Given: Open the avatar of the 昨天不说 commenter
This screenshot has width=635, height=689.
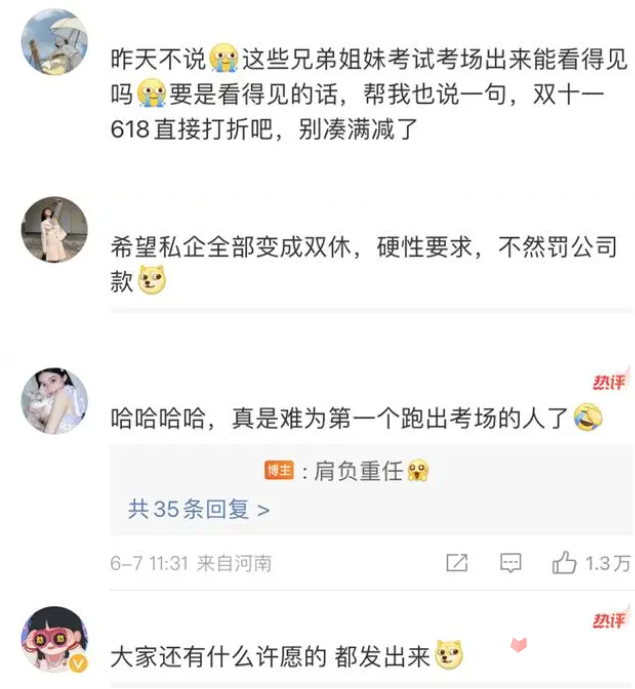Looking at the screenshot, I should pos(54,41).
